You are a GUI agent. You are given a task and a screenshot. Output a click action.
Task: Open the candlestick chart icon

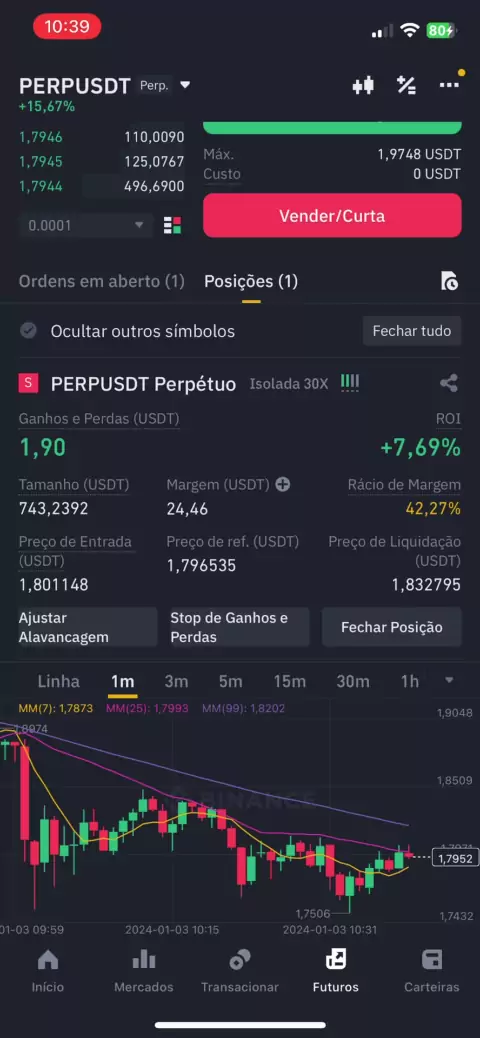tap(363, 85)
